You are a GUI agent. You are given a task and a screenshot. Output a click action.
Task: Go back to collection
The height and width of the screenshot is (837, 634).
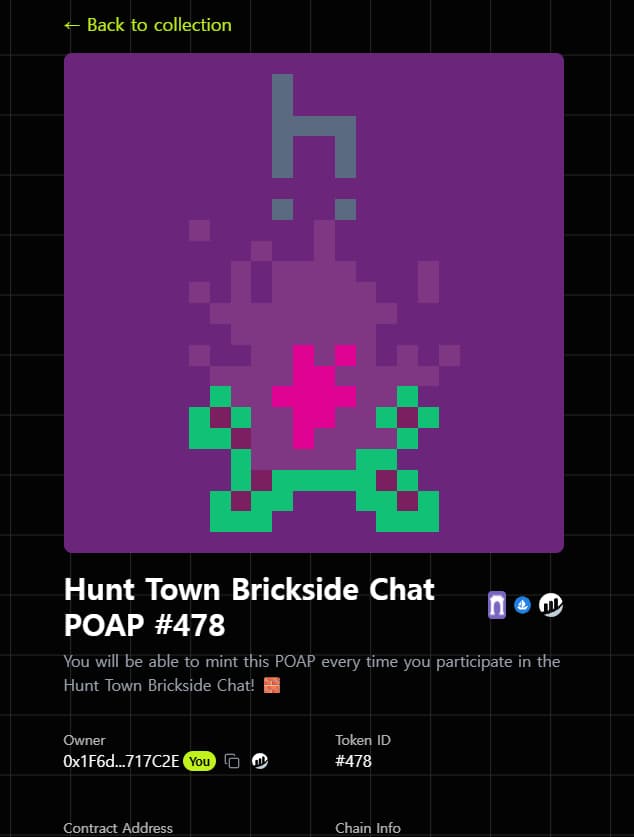tap(147, 25)
